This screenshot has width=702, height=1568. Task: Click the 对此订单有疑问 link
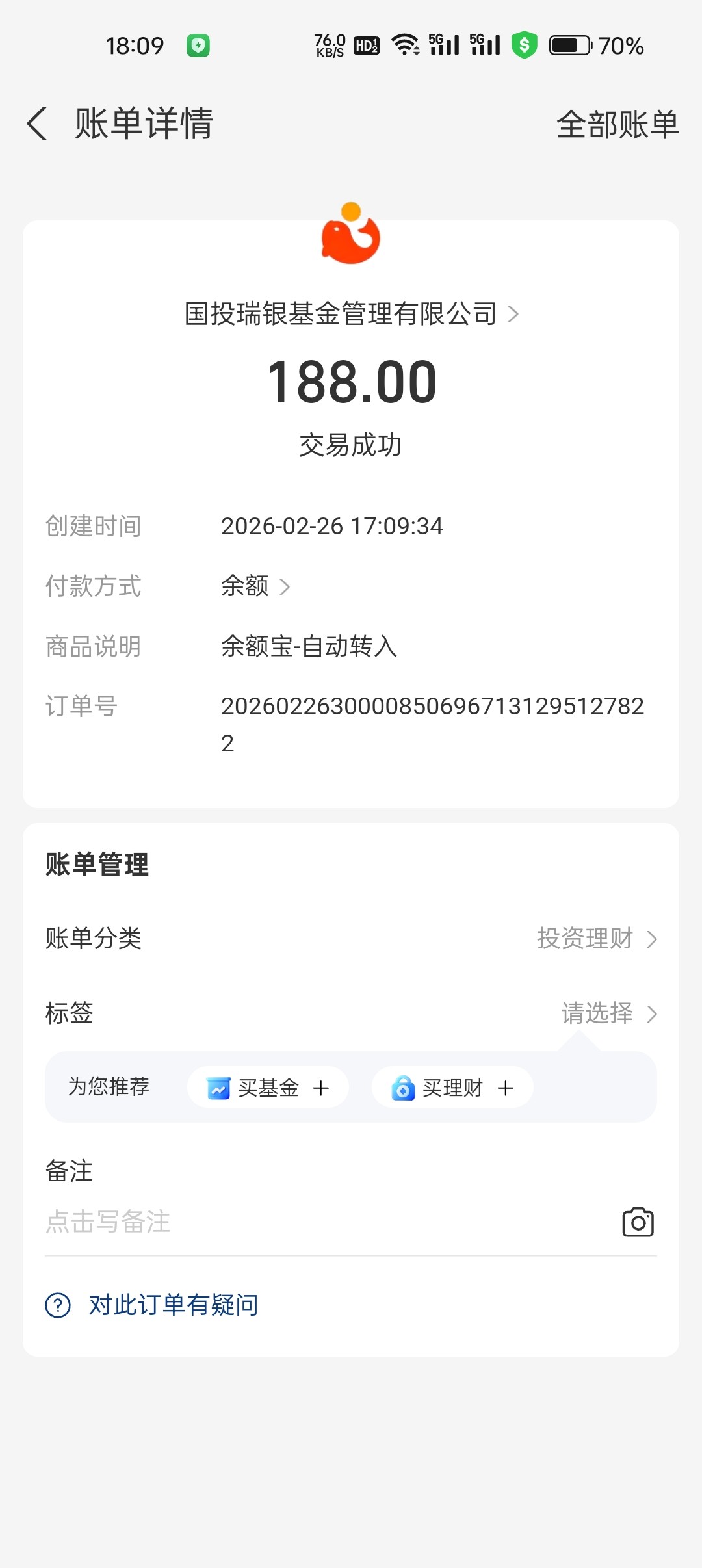[174, 1304]
